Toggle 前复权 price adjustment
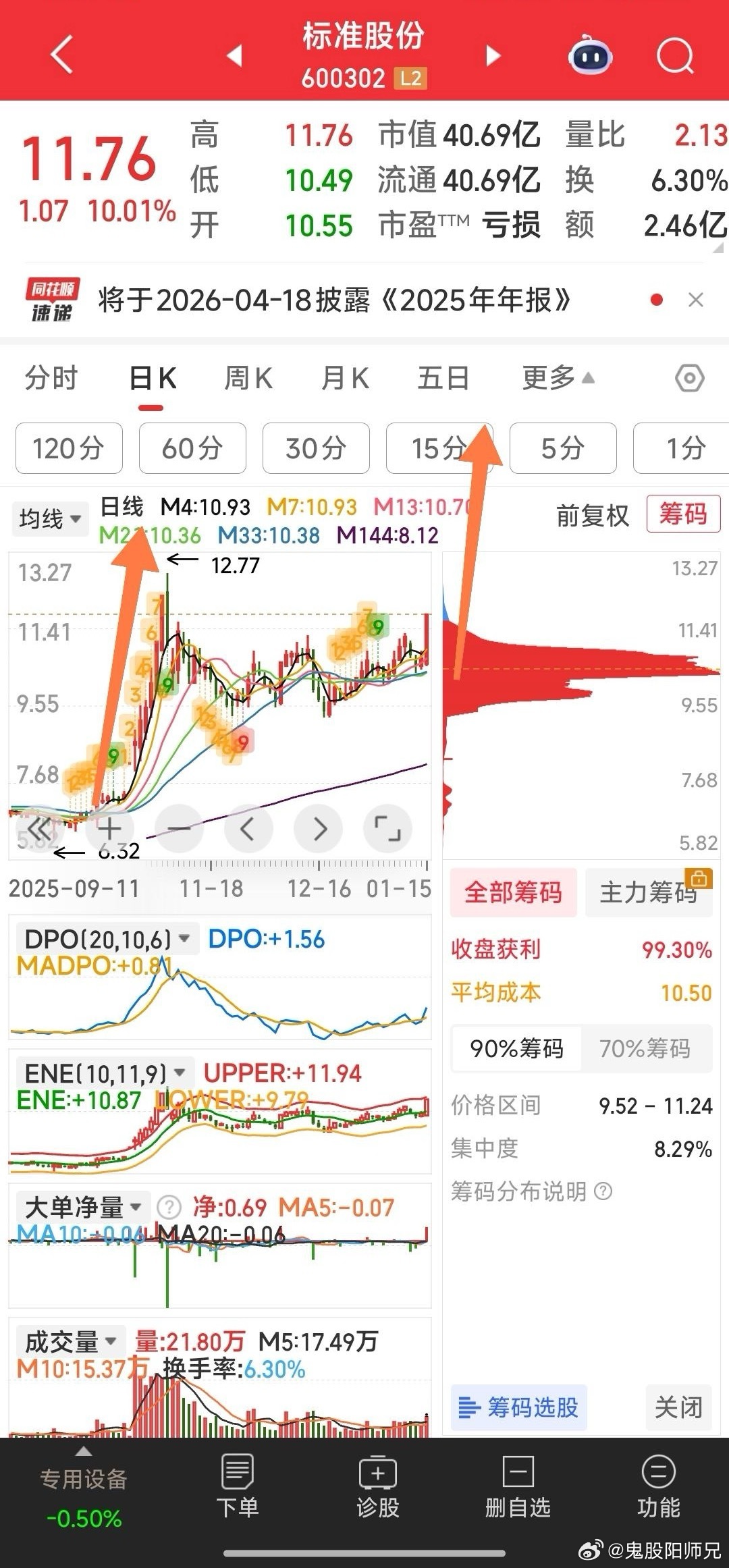Screen dimensions: 729x1568 pos(591,515)
